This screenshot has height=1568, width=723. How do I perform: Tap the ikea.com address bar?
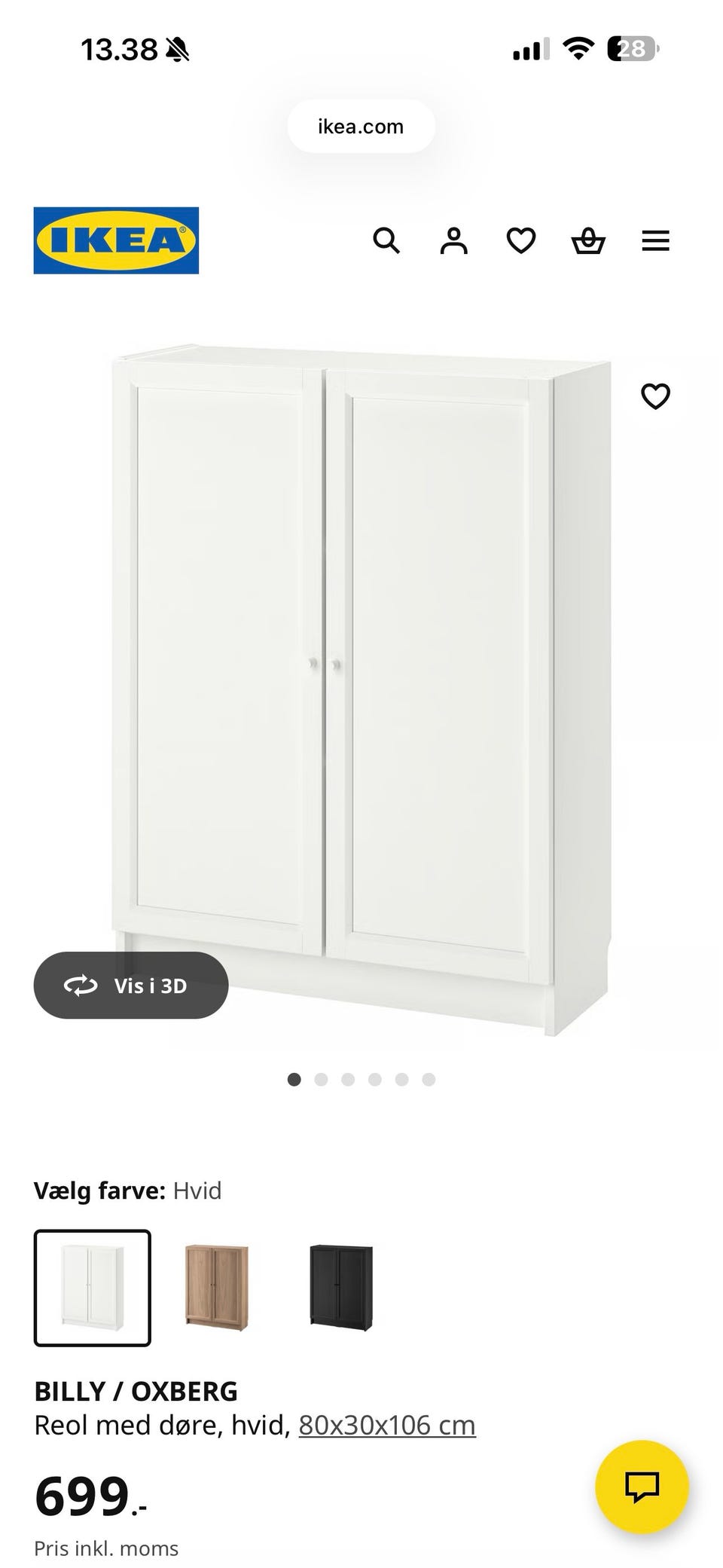(361, 127)
